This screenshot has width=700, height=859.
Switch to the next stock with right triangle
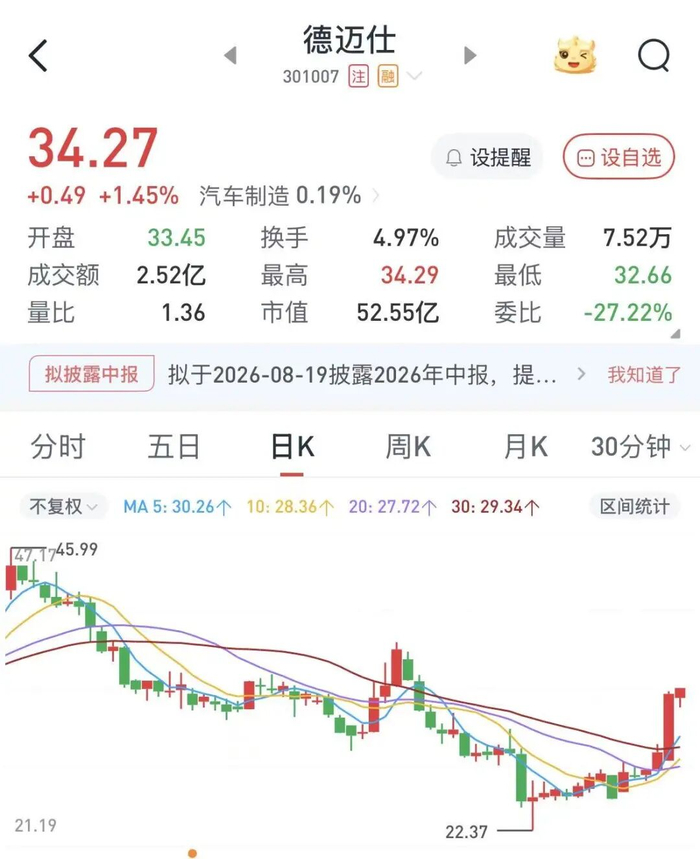(x=469, y=55)
